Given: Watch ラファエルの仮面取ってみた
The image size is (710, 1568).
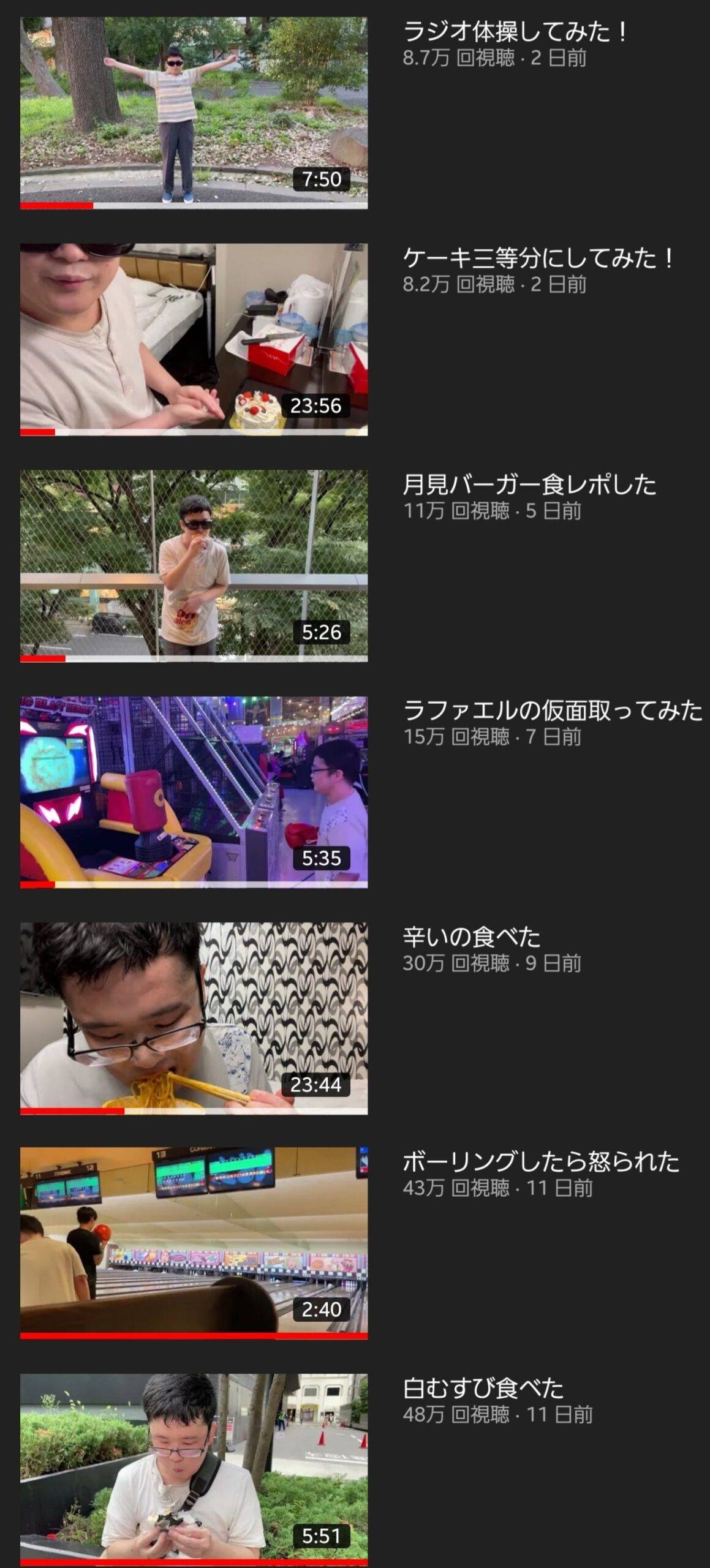Looking at the screenshot, I should (194, 791).
